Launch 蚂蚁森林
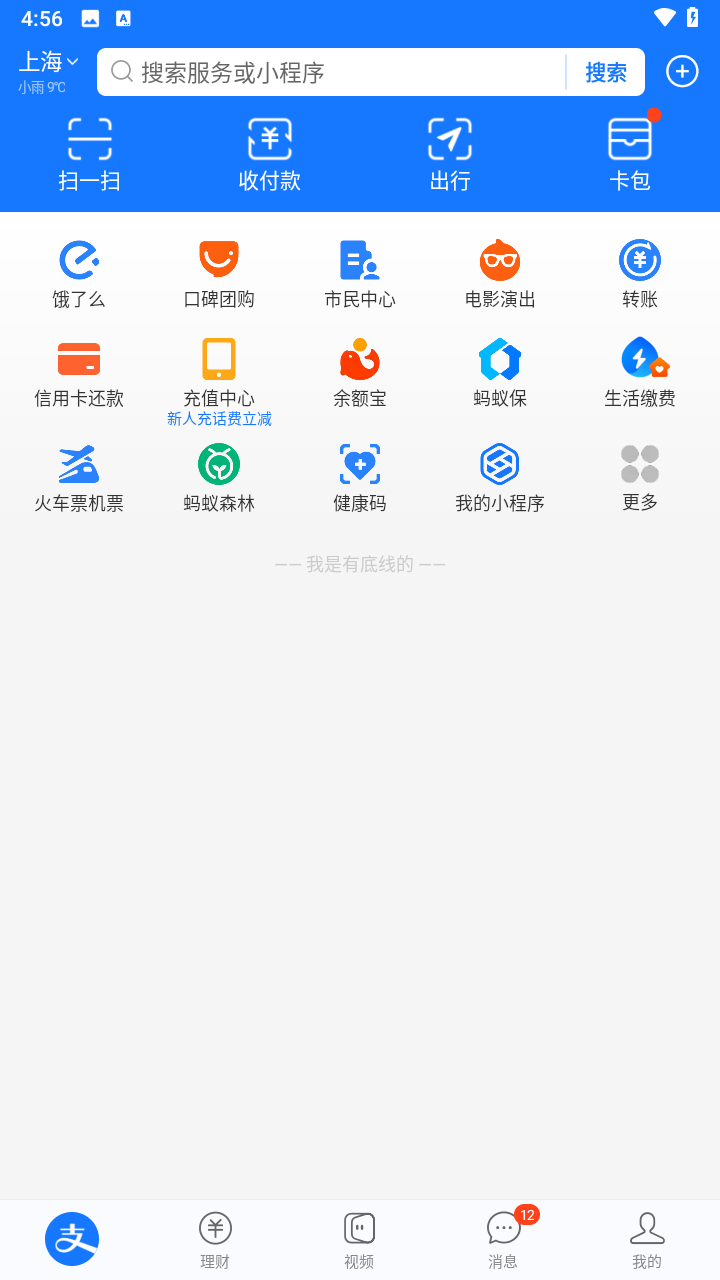The width and height of the screenshot is (720, 1280). (219, 478)
